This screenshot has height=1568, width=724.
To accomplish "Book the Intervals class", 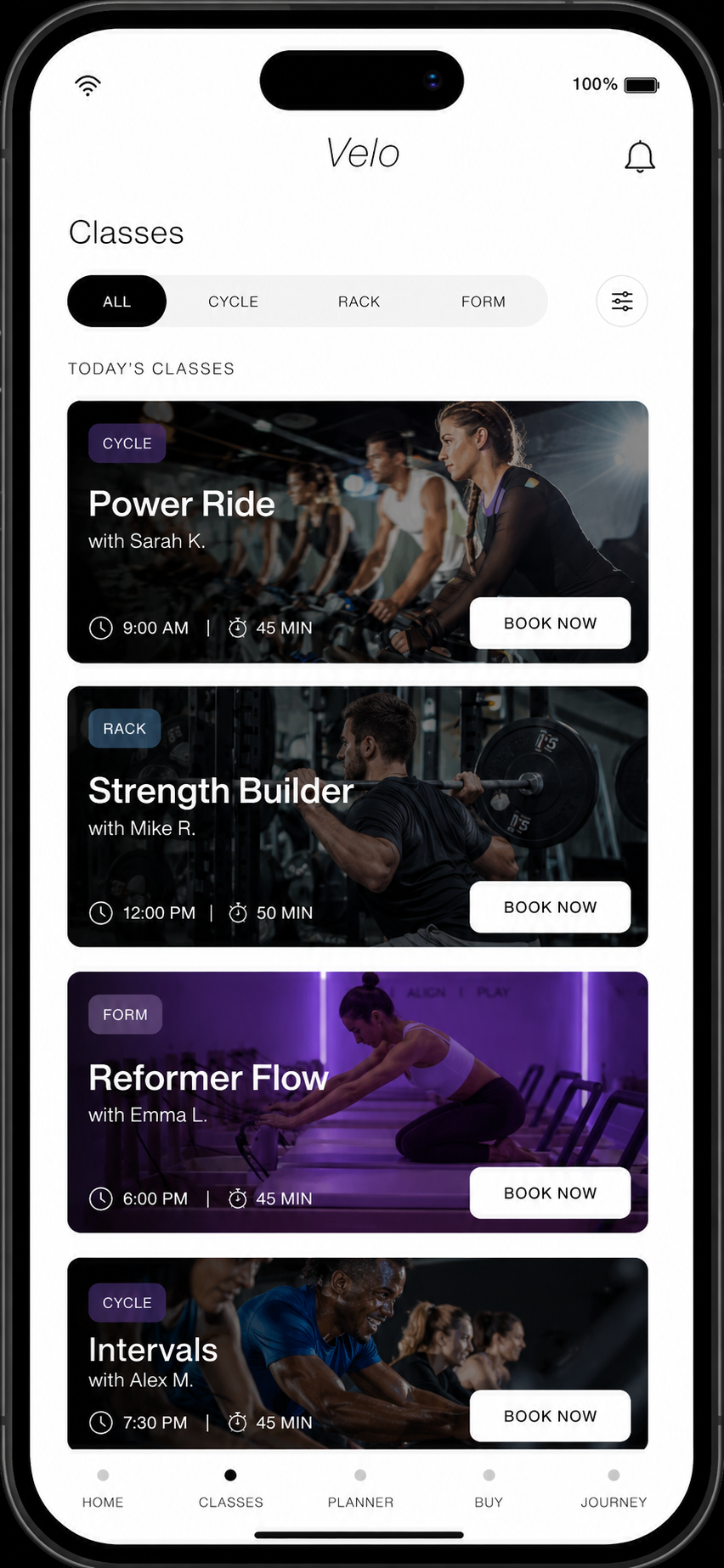I will coord(550,1415).
